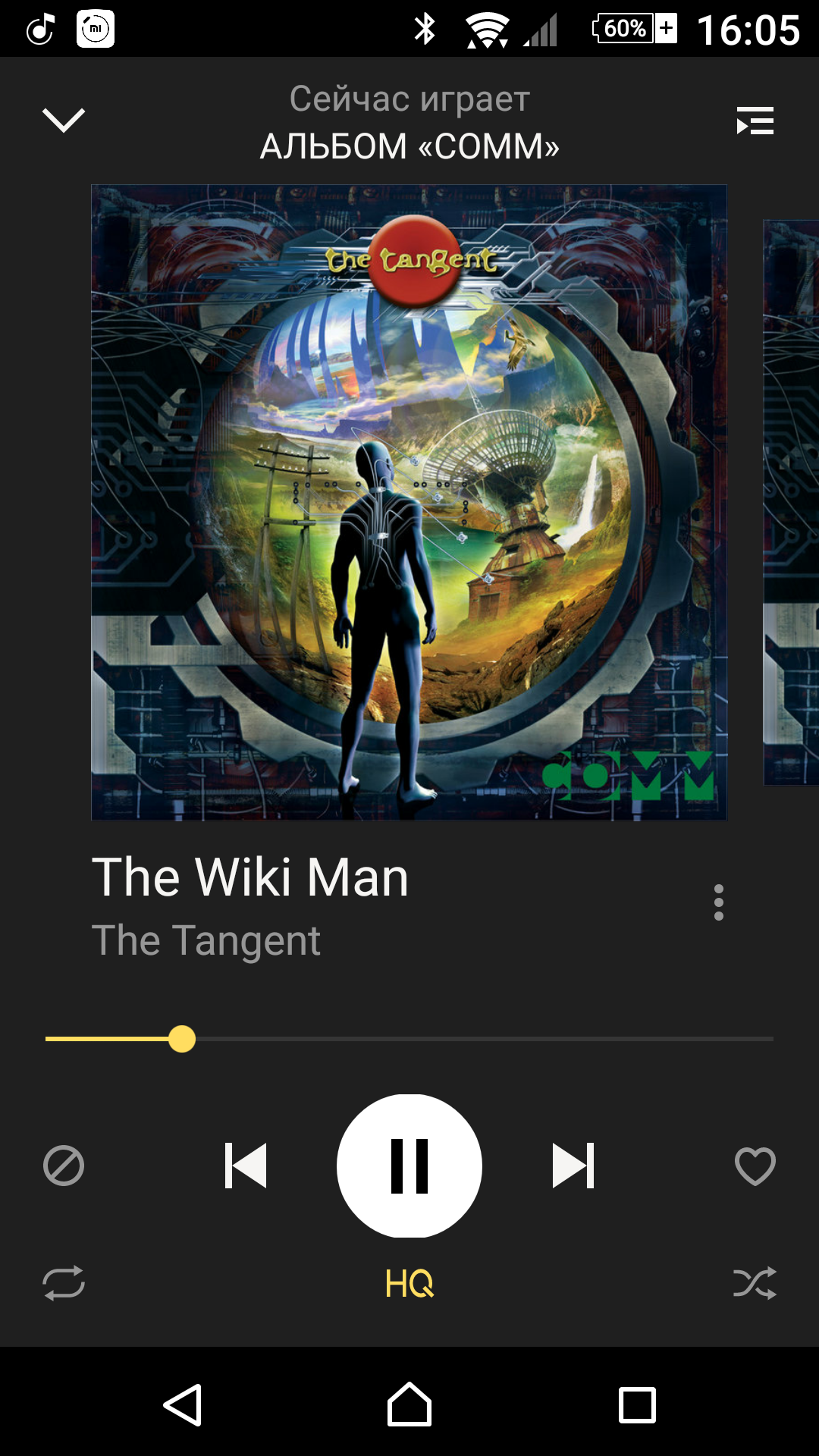The height and width of the screenshot is (1456, 819).
Task: Collapse the now playing screen
Action: click(64, 121)
